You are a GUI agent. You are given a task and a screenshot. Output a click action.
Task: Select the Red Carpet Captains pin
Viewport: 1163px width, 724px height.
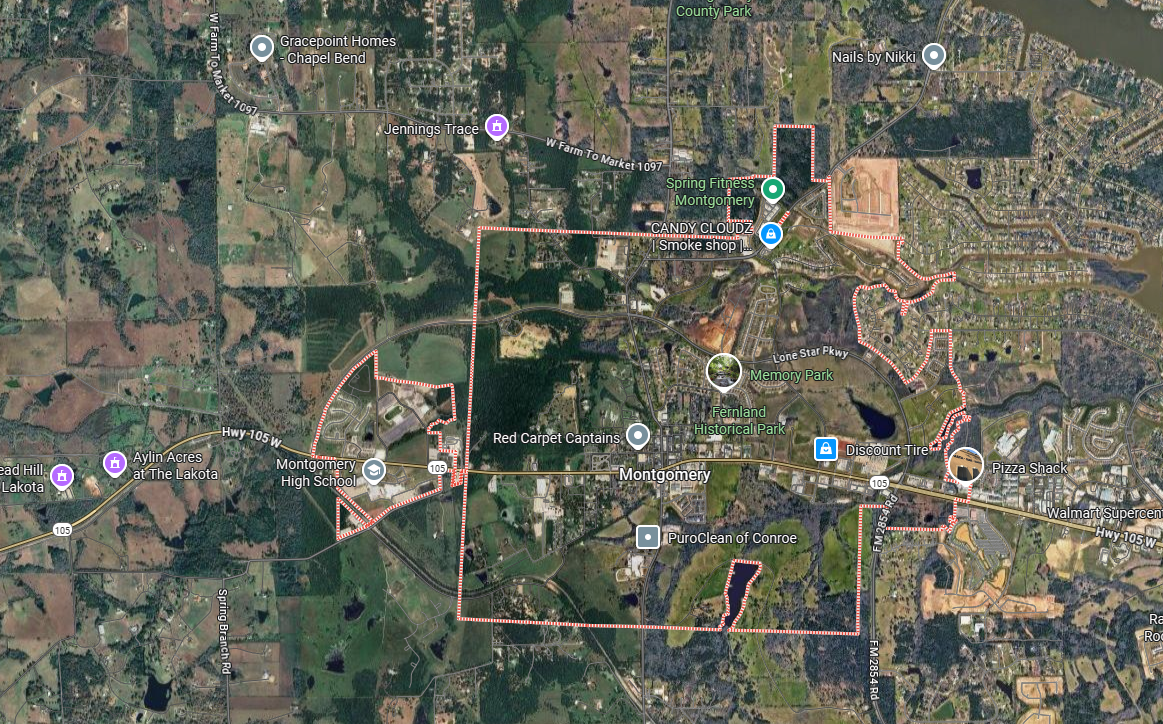coord(638,436)
